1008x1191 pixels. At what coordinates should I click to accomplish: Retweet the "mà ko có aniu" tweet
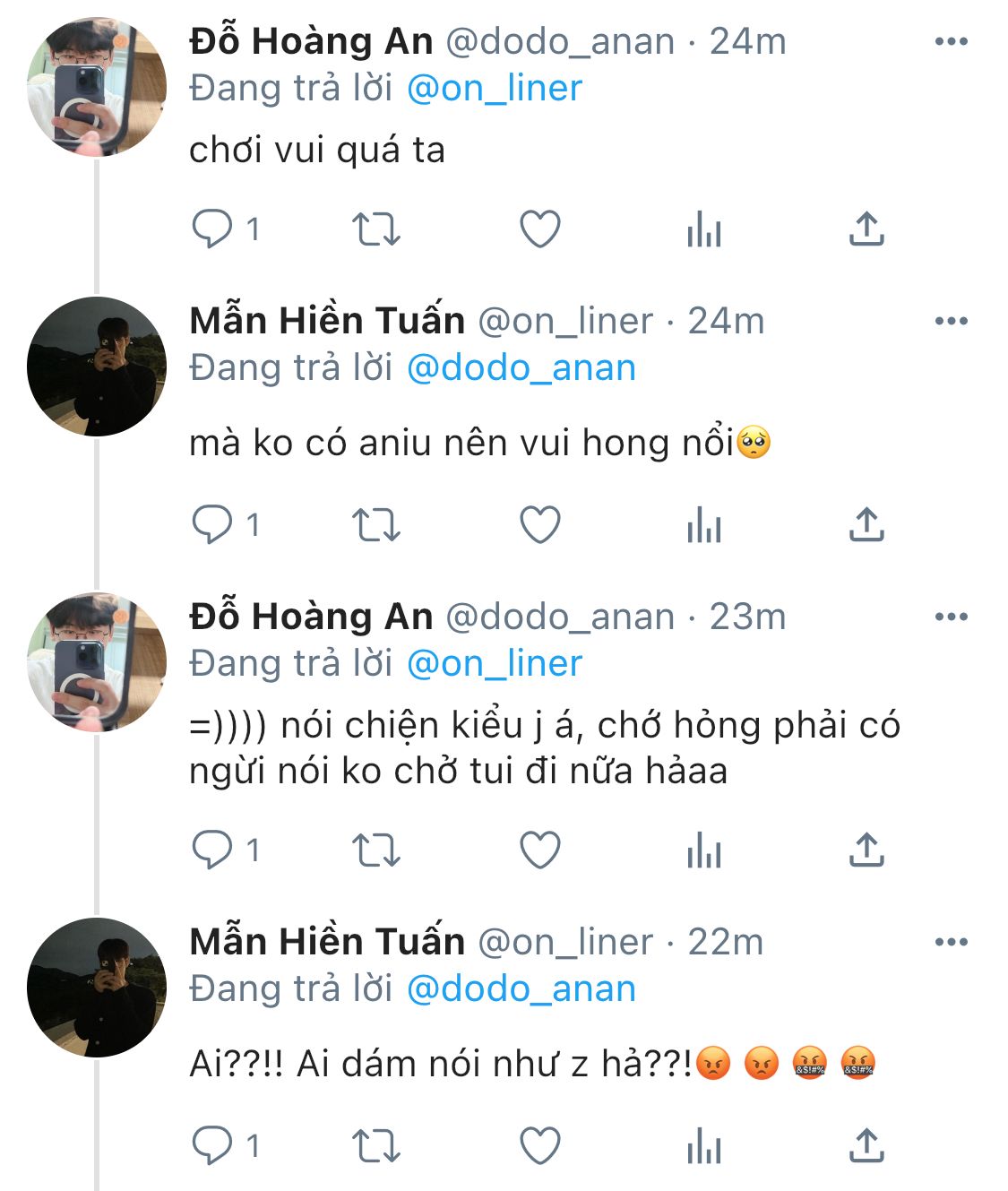point(375,525)
